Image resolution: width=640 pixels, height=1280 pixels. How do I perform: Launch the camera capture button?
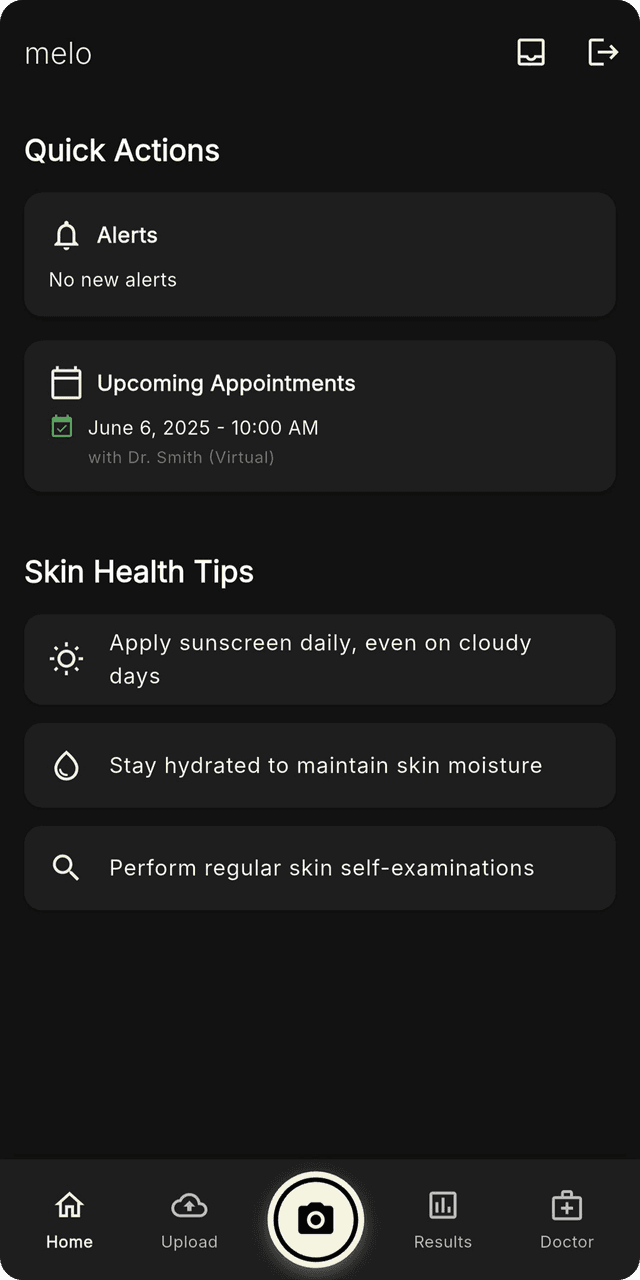coord(316,1219)
